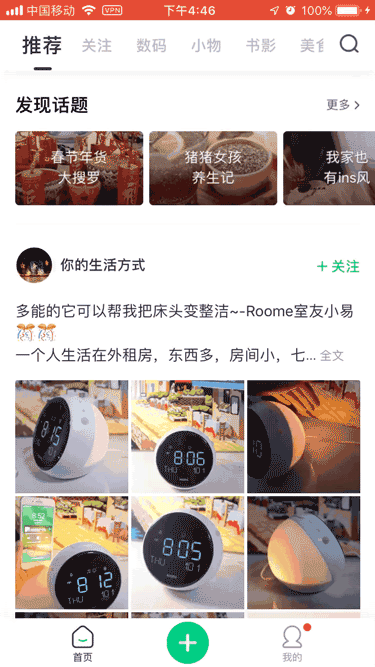This screenshot has height=667, width=375.
Task: Open the 书影 tab
Action: 261,46
